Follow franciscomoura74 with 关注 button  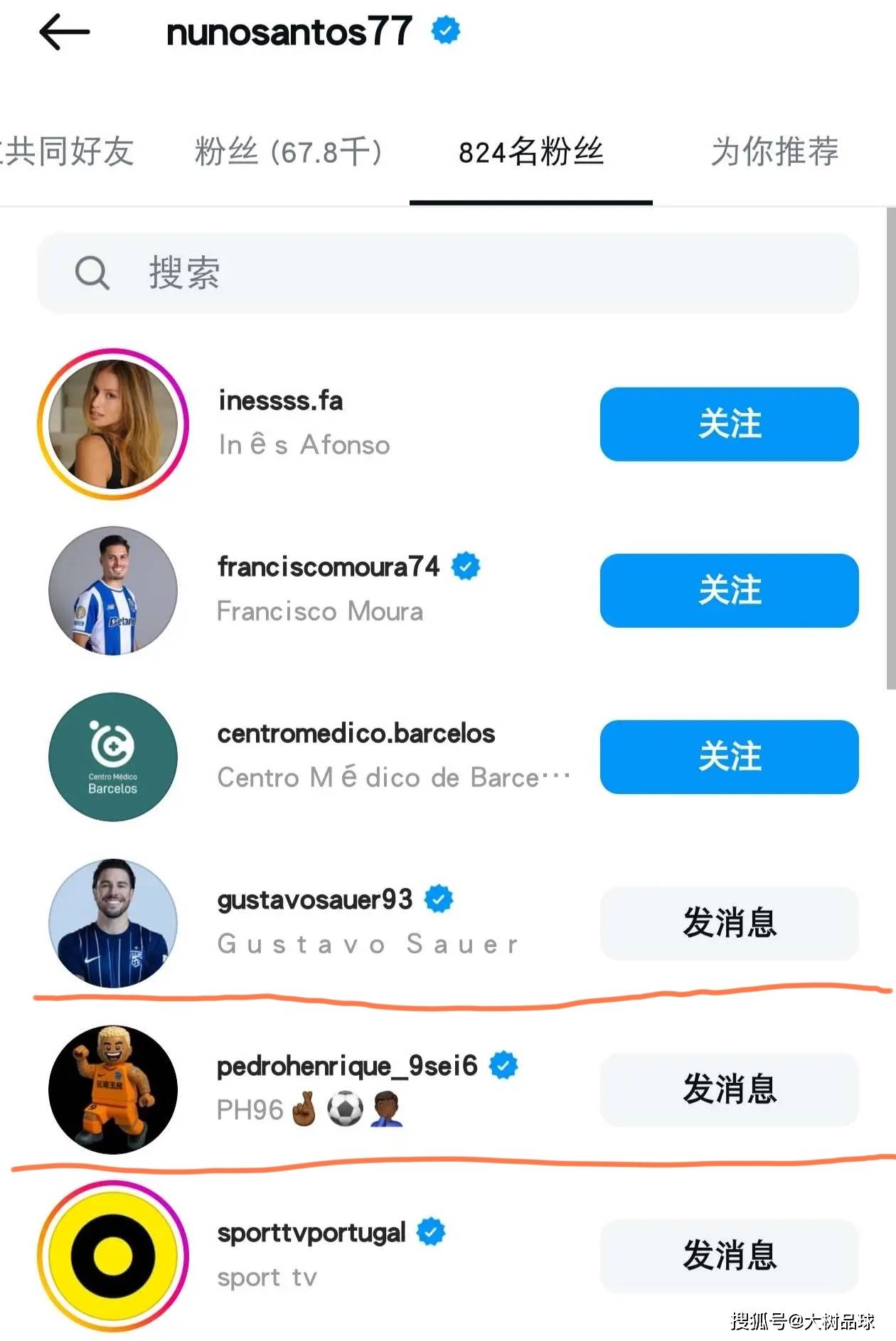729,591
